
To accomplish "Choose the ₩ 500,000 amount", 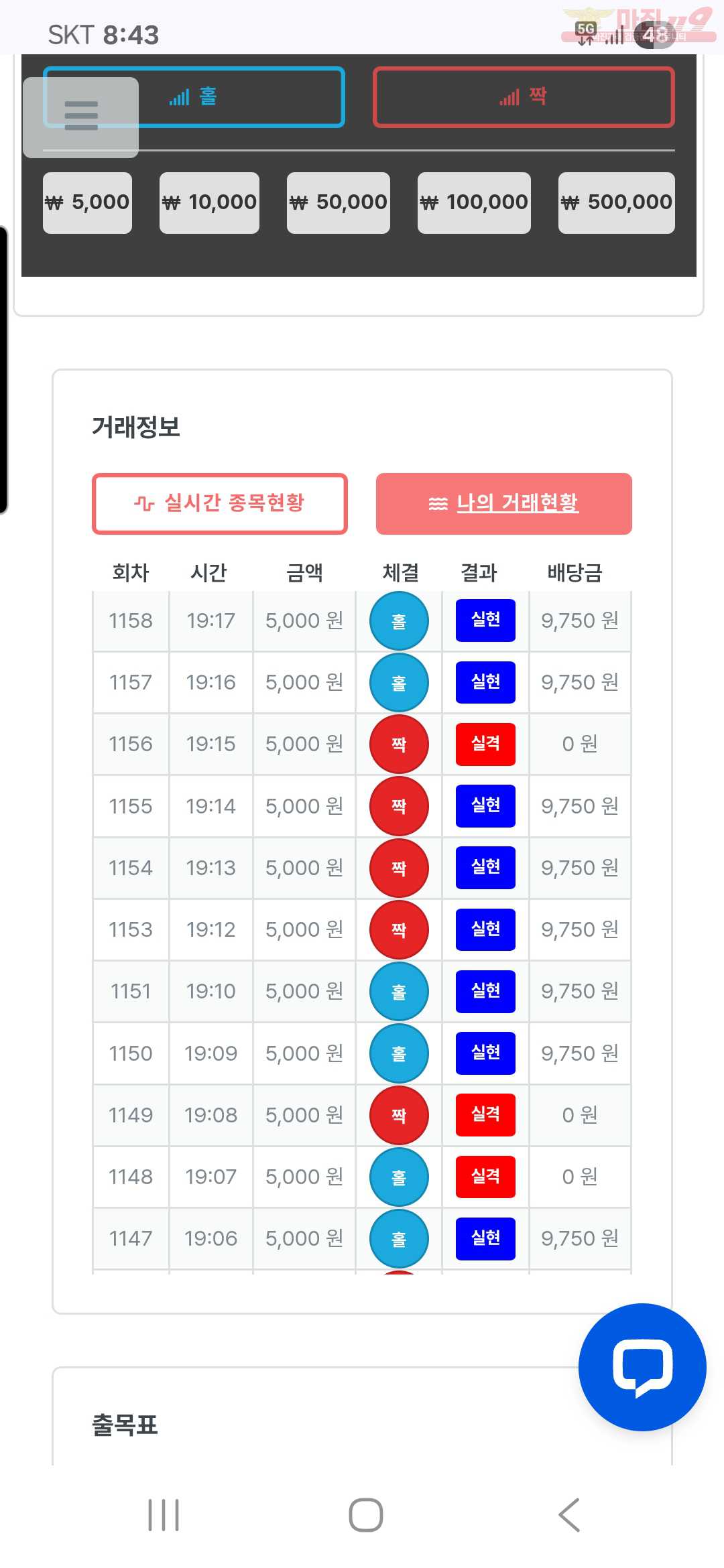I will (616, 202).
